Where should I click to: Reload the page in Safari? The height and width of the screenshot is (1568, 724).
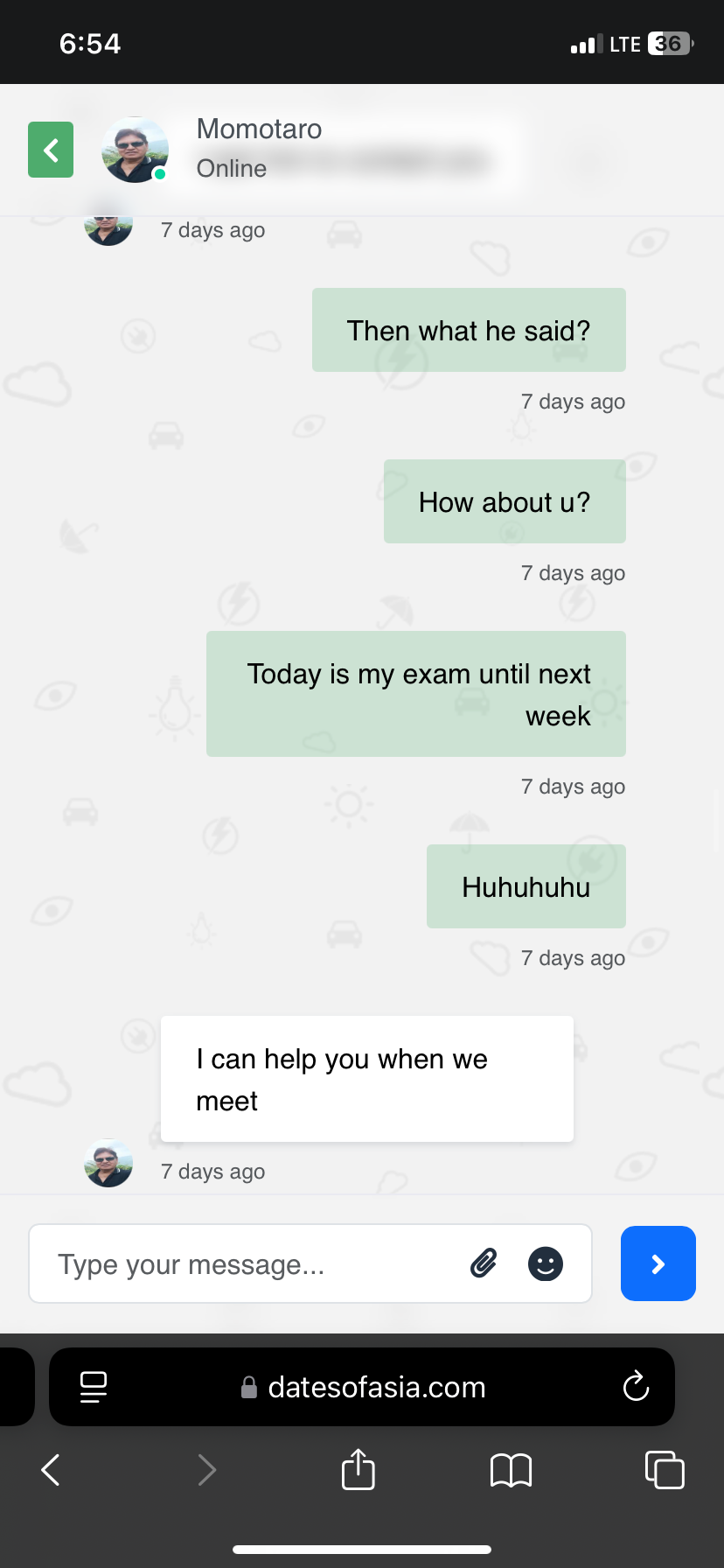click(x=636, y=1387)
